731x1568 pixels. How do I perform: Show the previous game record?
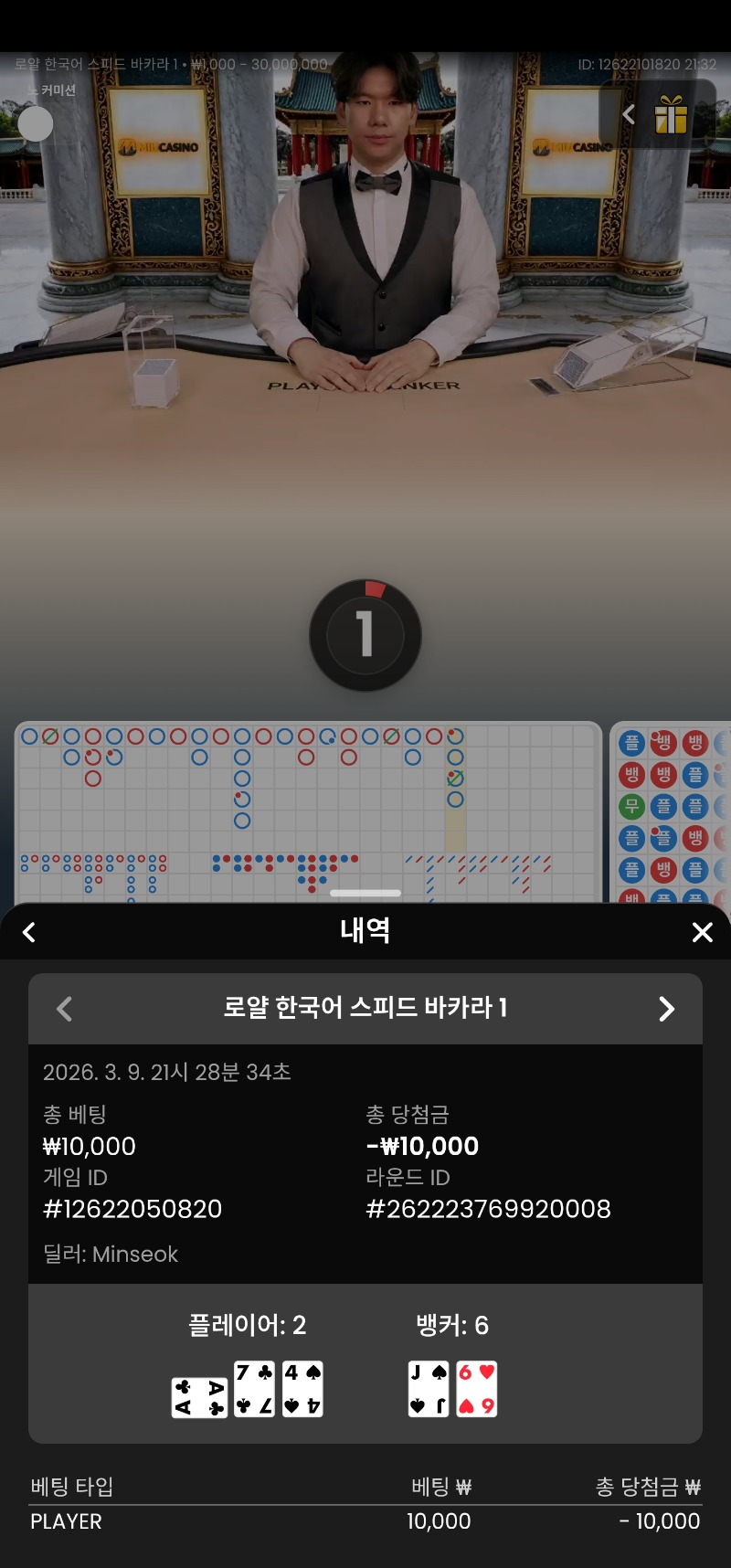[x=64, y=1009]
